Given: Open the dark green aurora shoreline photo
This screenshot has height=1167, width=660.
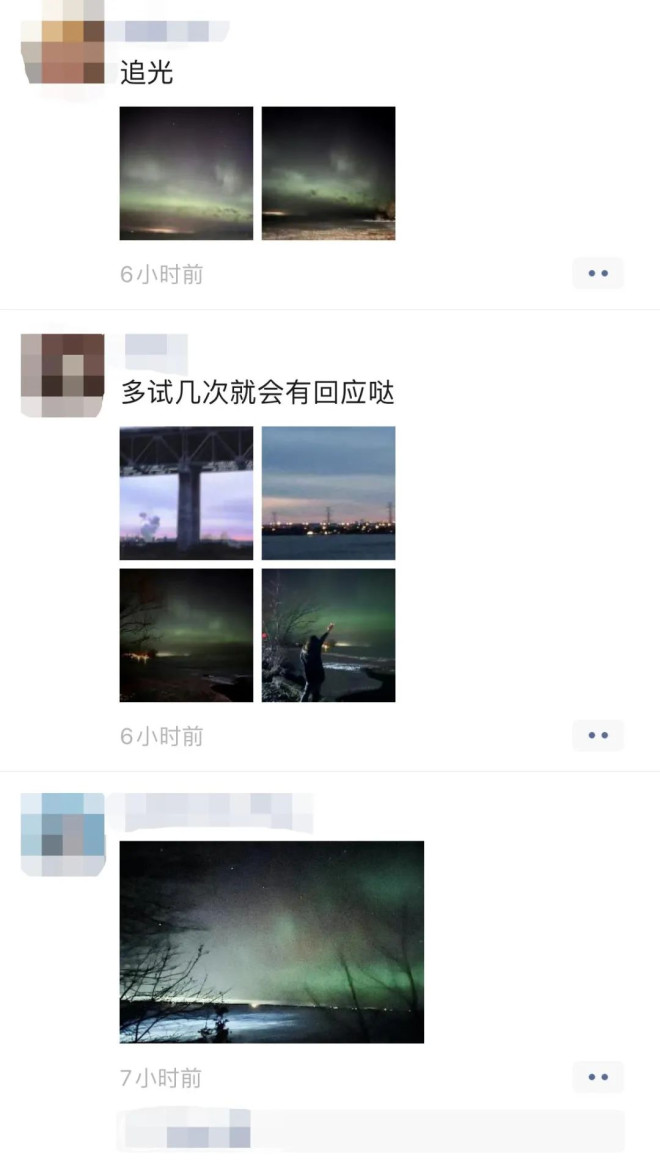Looking at the screenshot, I should [186, 635].
